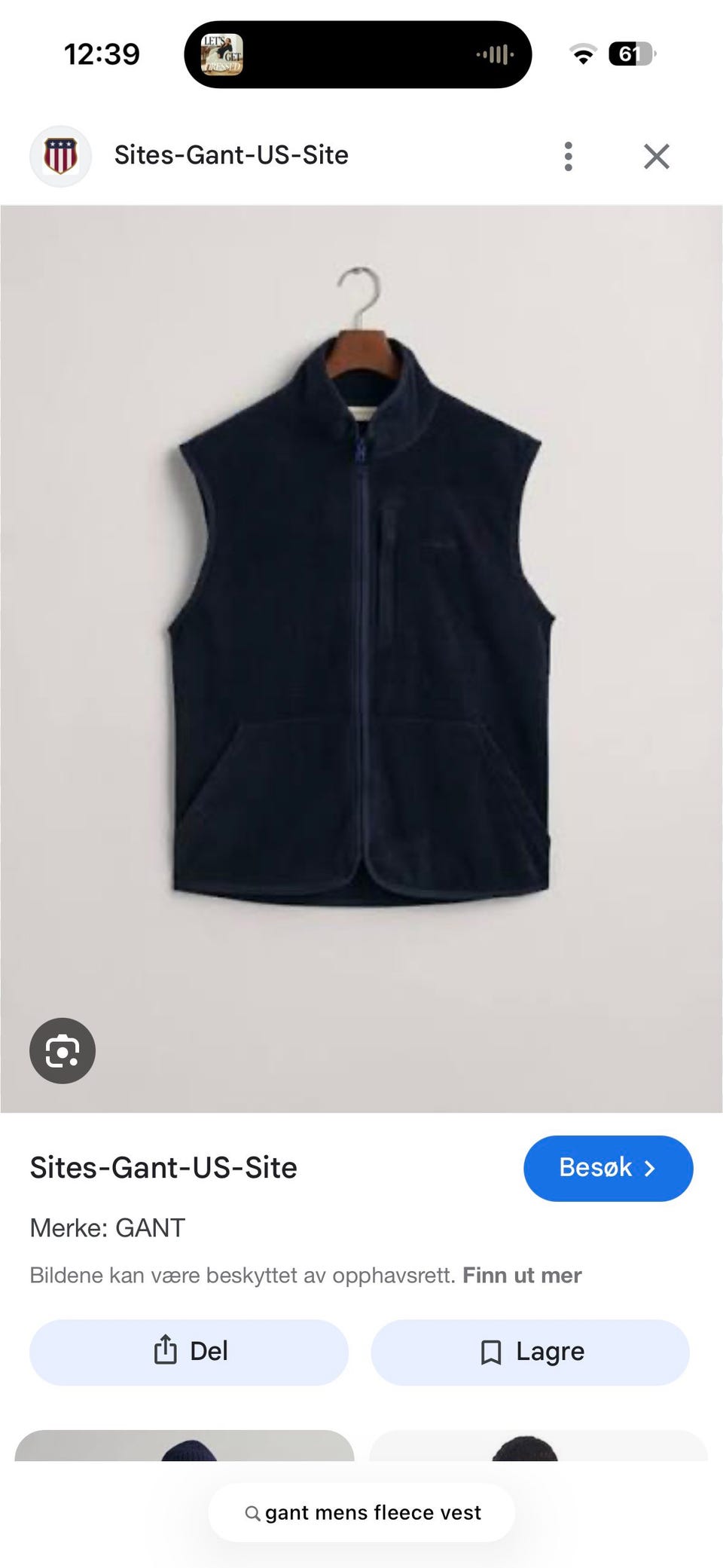Save the image with Lagre
The image size is (723, 1568).
(x=530, y=1352)
